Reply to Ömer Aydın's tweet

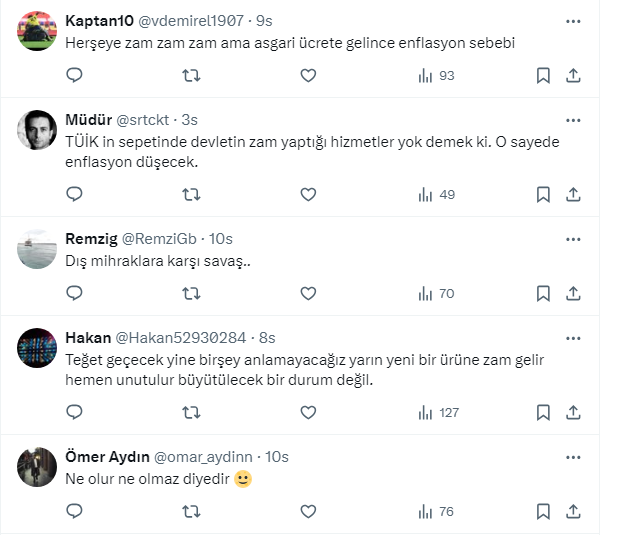pos(74,511)
